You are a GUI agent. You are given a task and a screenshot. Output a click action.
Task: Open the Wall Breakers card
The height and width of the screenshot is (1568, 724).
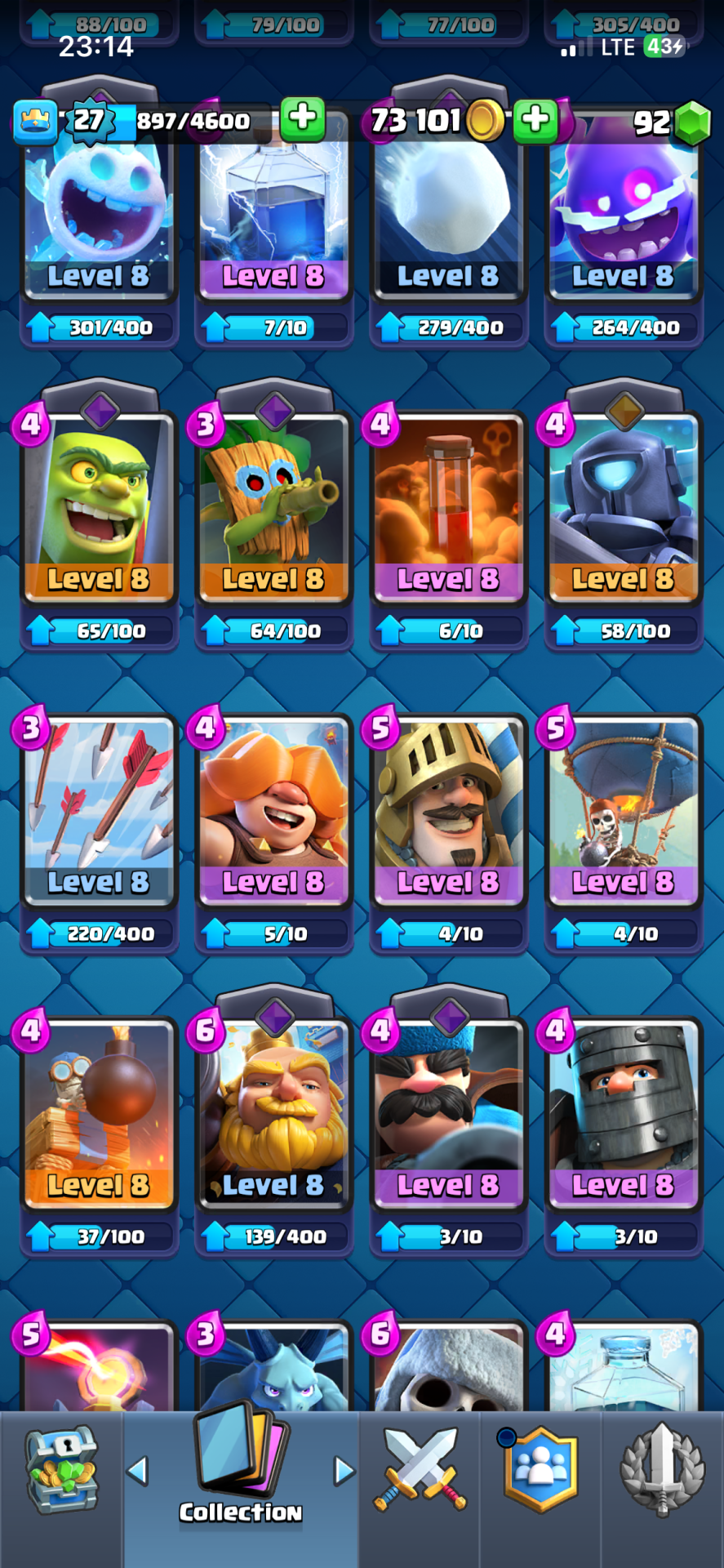coord(99,1111)
